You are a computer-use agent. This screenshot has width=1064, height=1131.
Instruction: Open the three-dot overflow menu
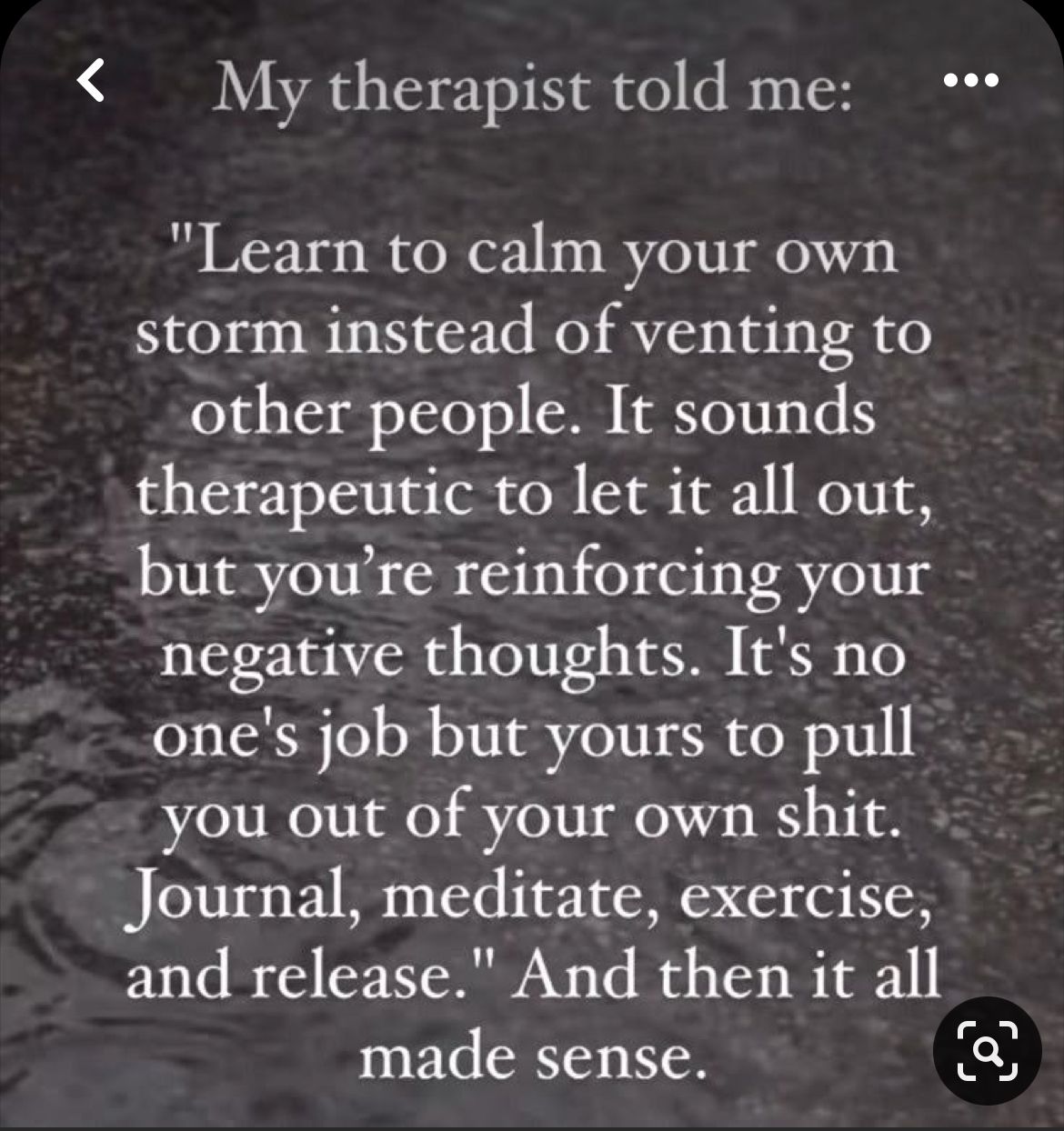point(970,81)
